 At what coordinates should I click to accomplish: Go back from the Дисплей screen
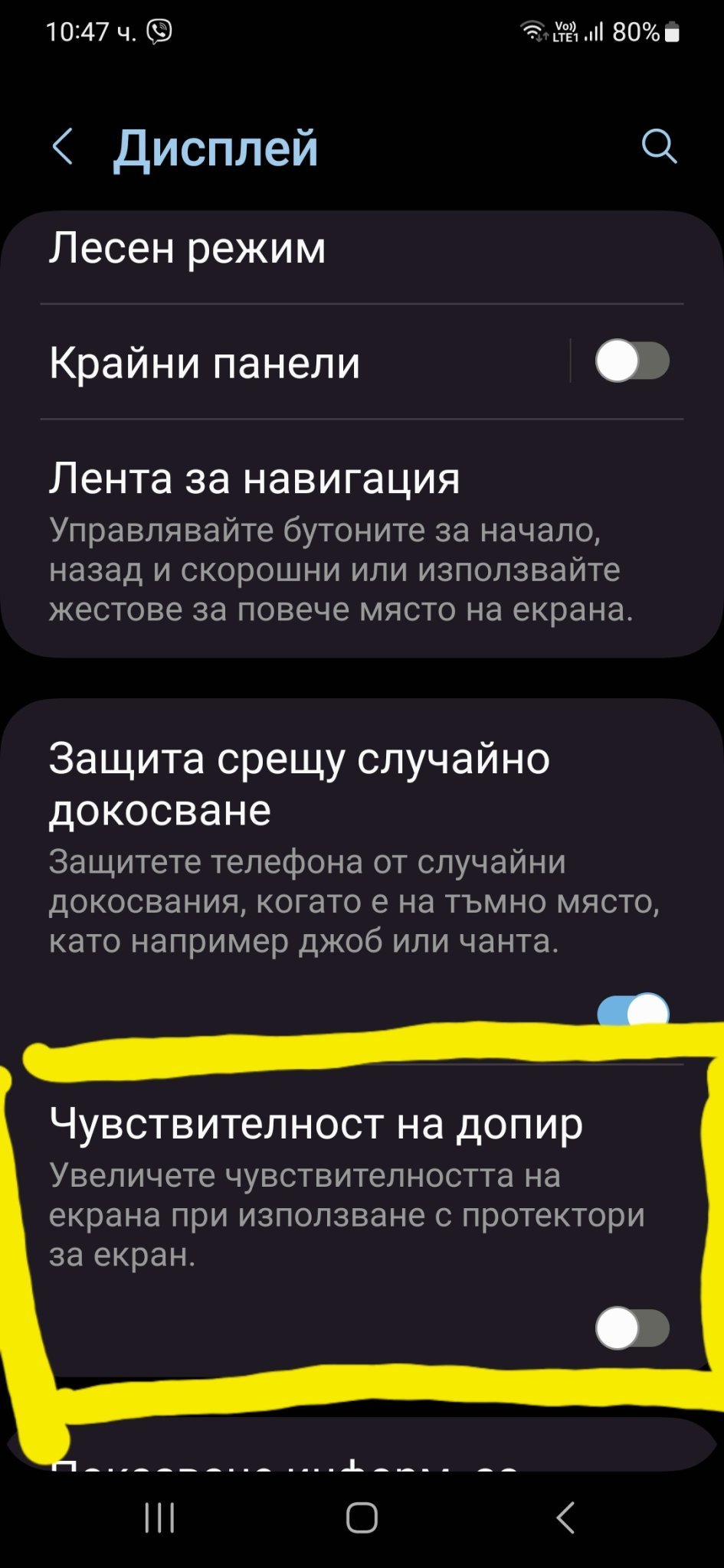(63, 146)
